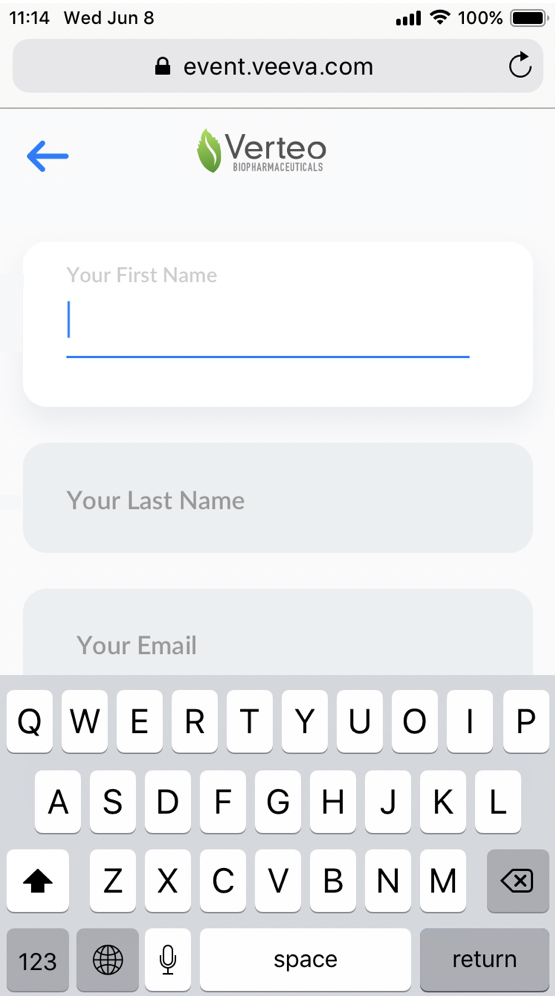Viewport: 555px width, 996px height.
Task: Change keyboard language with the globe key
Action: point(107,959)
